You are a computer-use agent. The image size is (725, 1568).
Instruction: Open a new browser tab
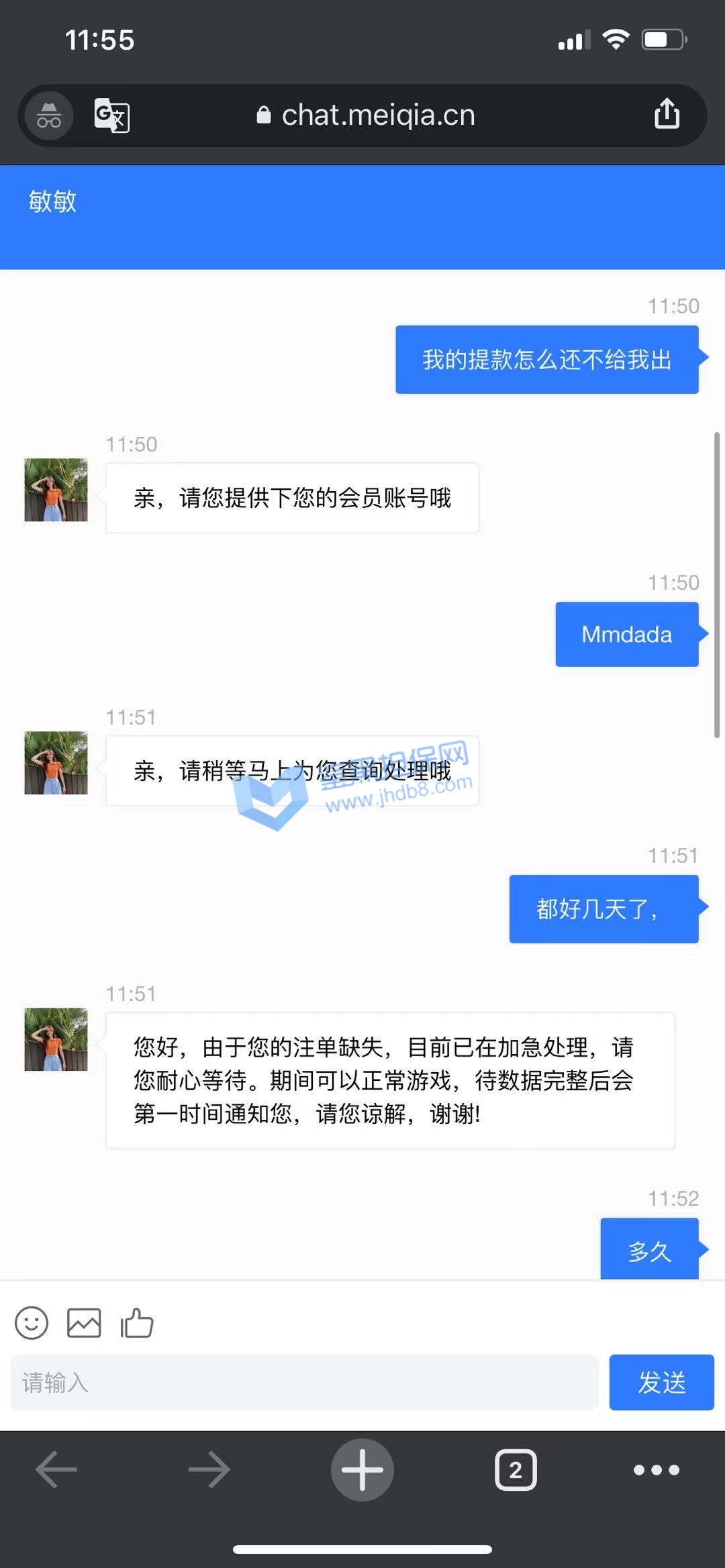tap(362, 1469)
